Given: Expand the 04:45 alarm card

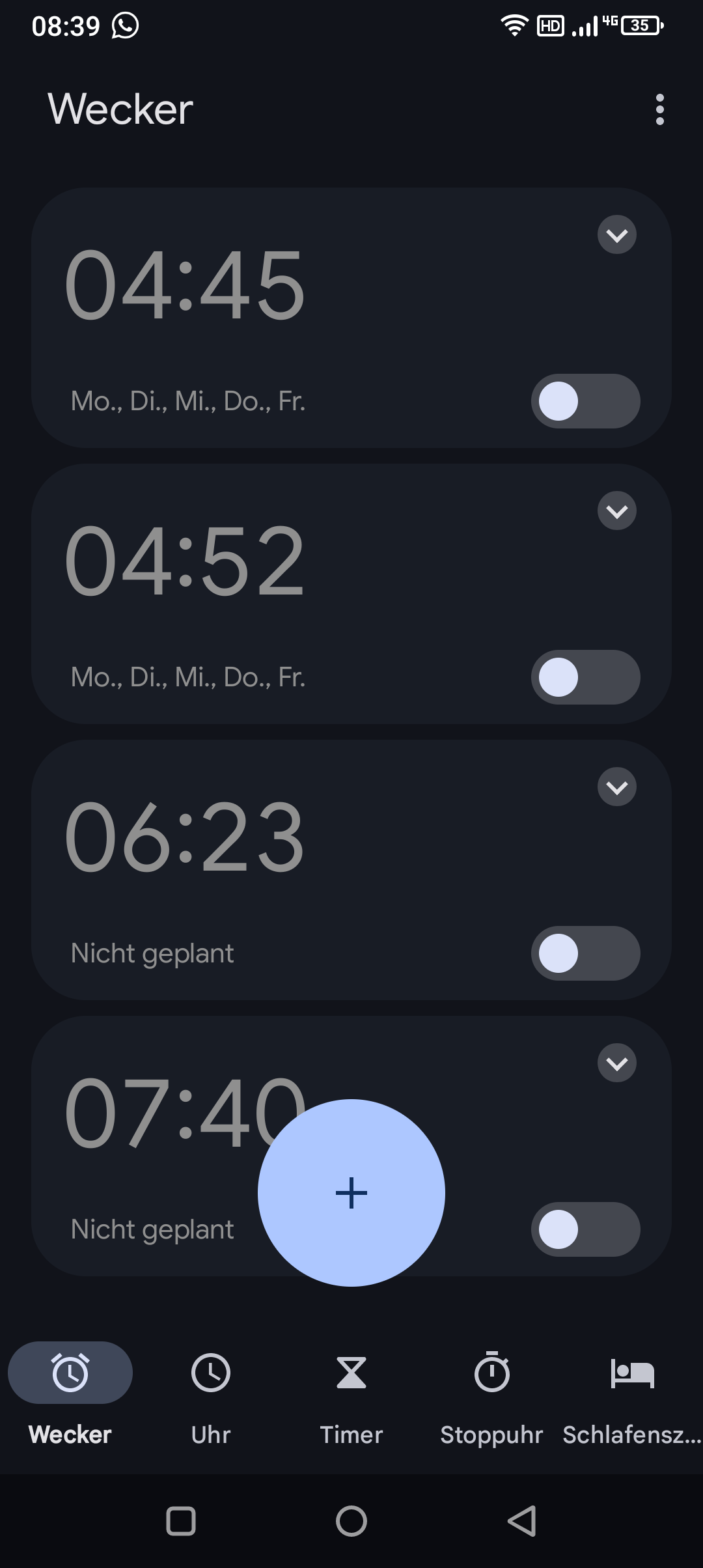Looking at the screenshot, I should pyautogui.click(x=616, y=234).
